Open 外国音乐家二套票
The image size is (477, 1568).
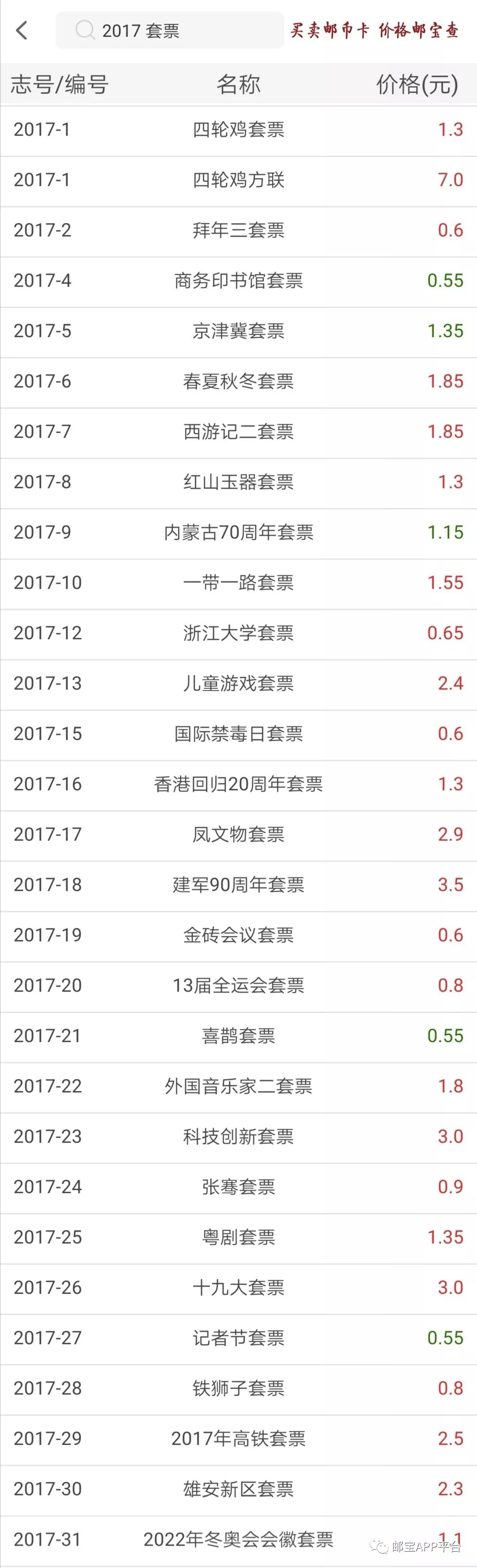pyautogui.click(x=238, y=1086)
